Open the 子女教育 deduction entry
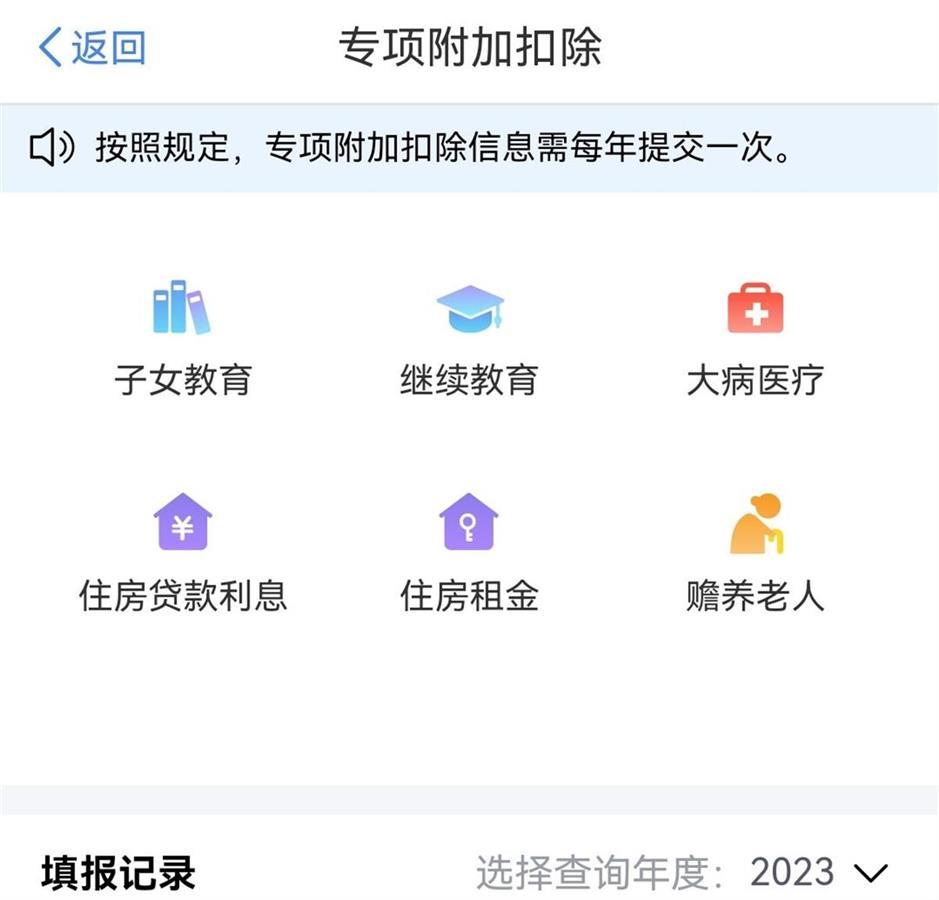Viewport: 939px width, 900px height. tap(182, 336)
